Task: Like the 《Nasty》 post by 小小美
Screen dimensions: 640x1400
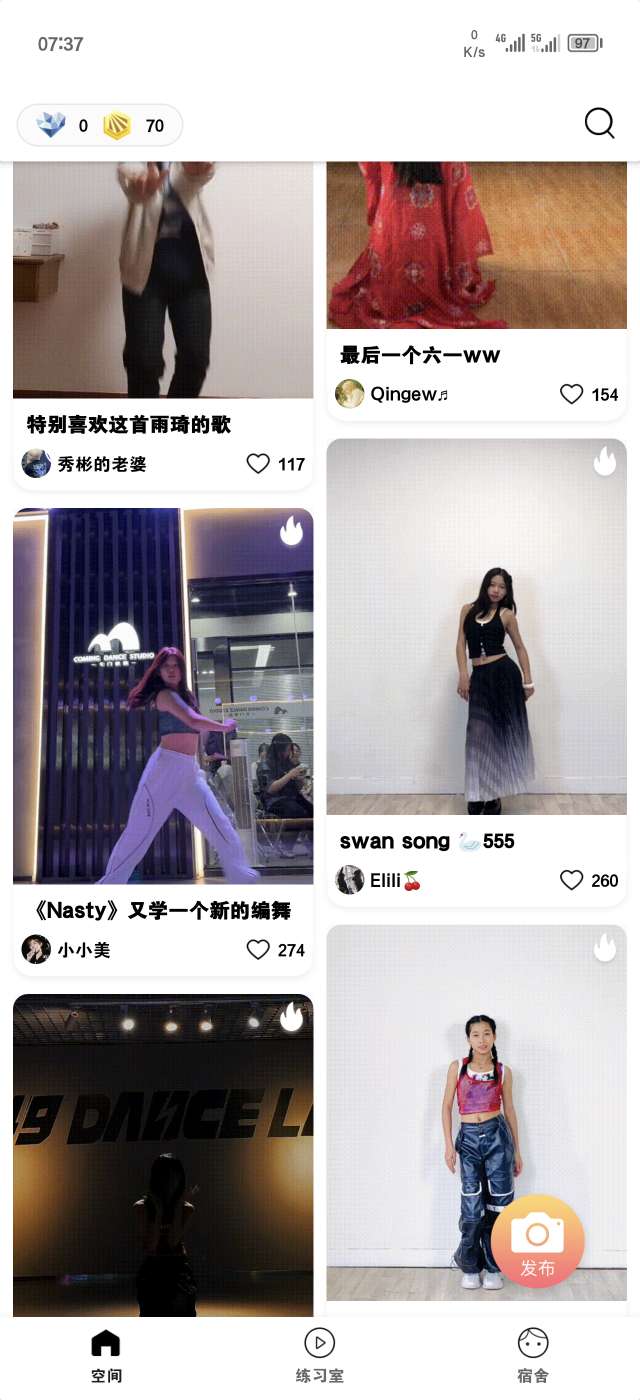Action: coord(259,950)
